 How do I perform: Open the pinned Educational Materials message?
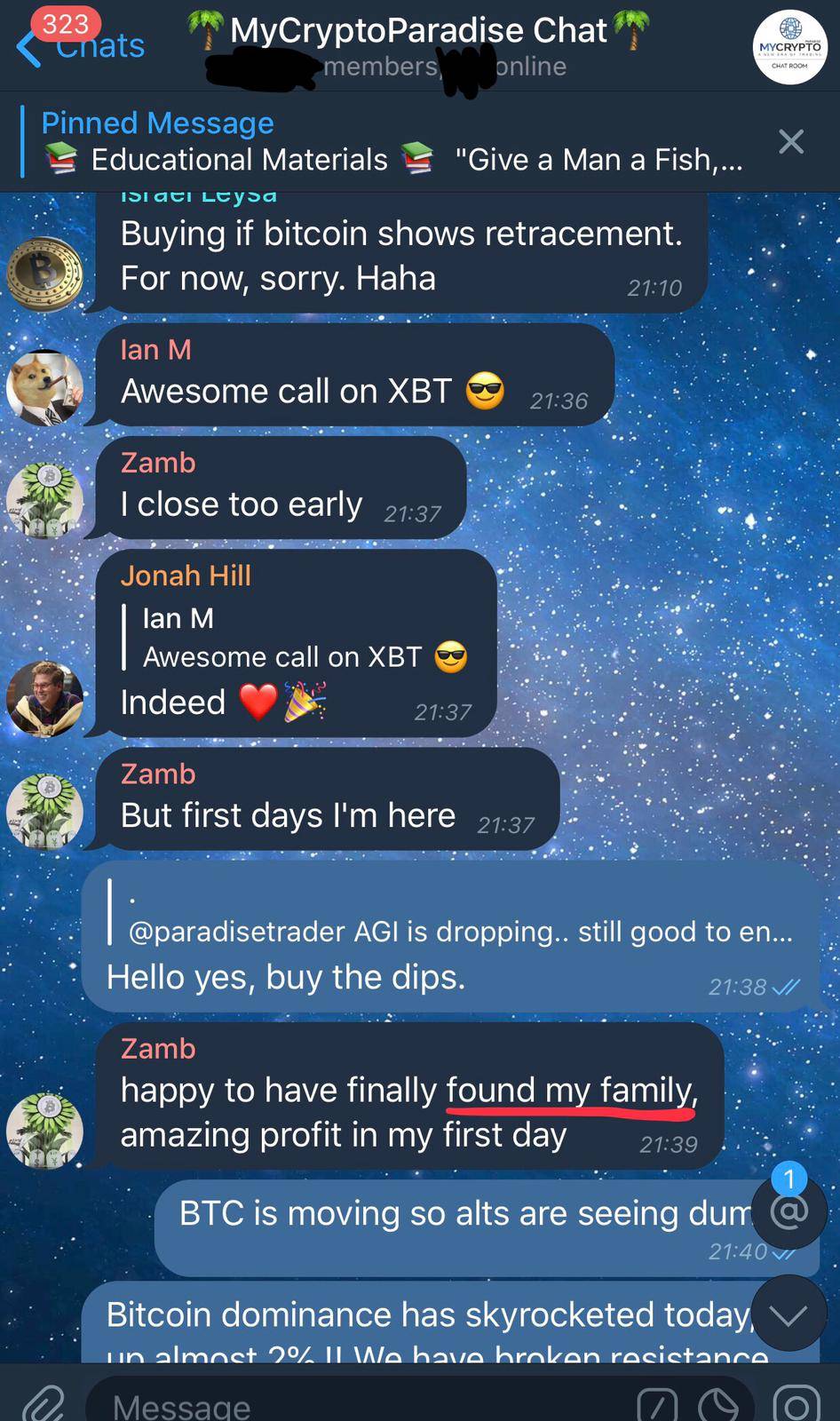[x=391, y=142]
